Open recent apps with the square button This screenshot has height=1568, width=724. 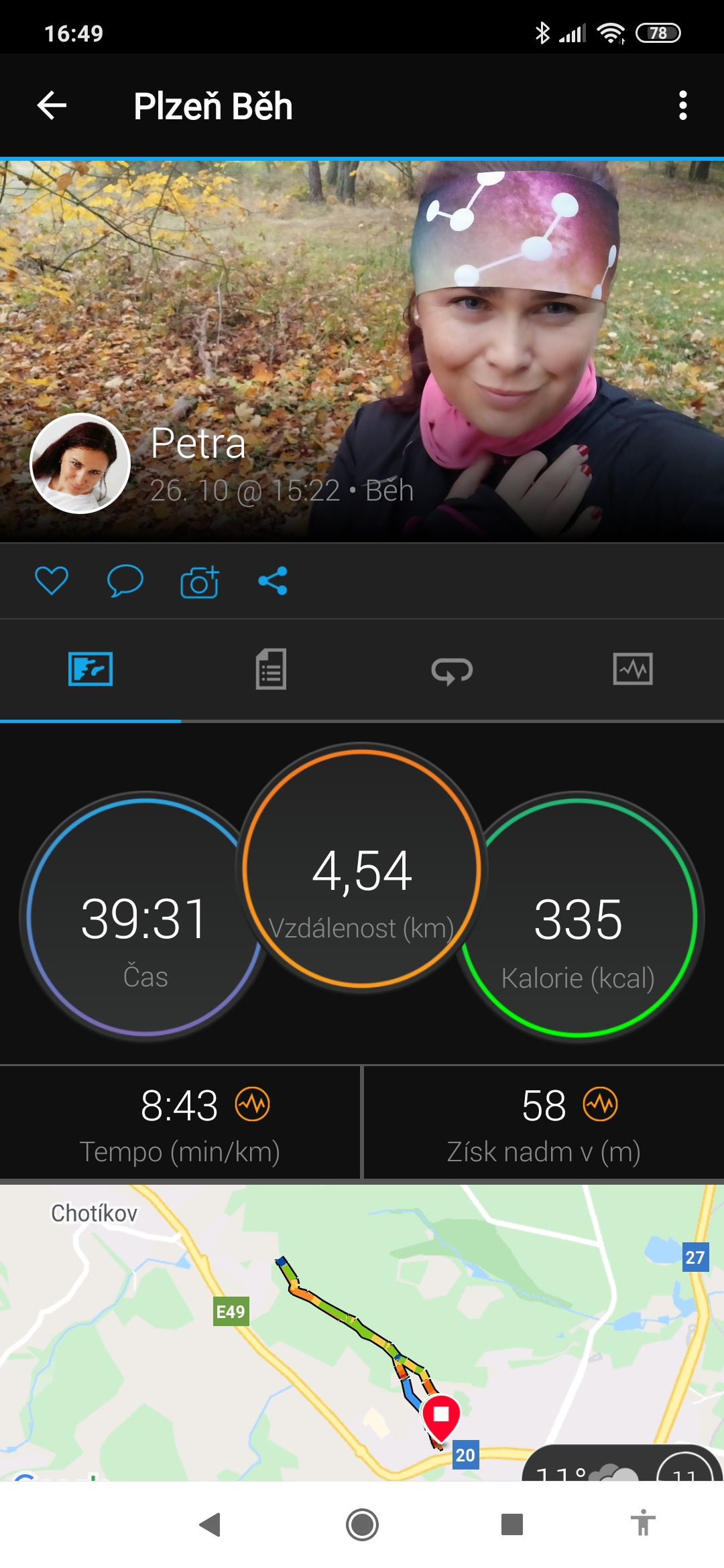coord(512,1524)
